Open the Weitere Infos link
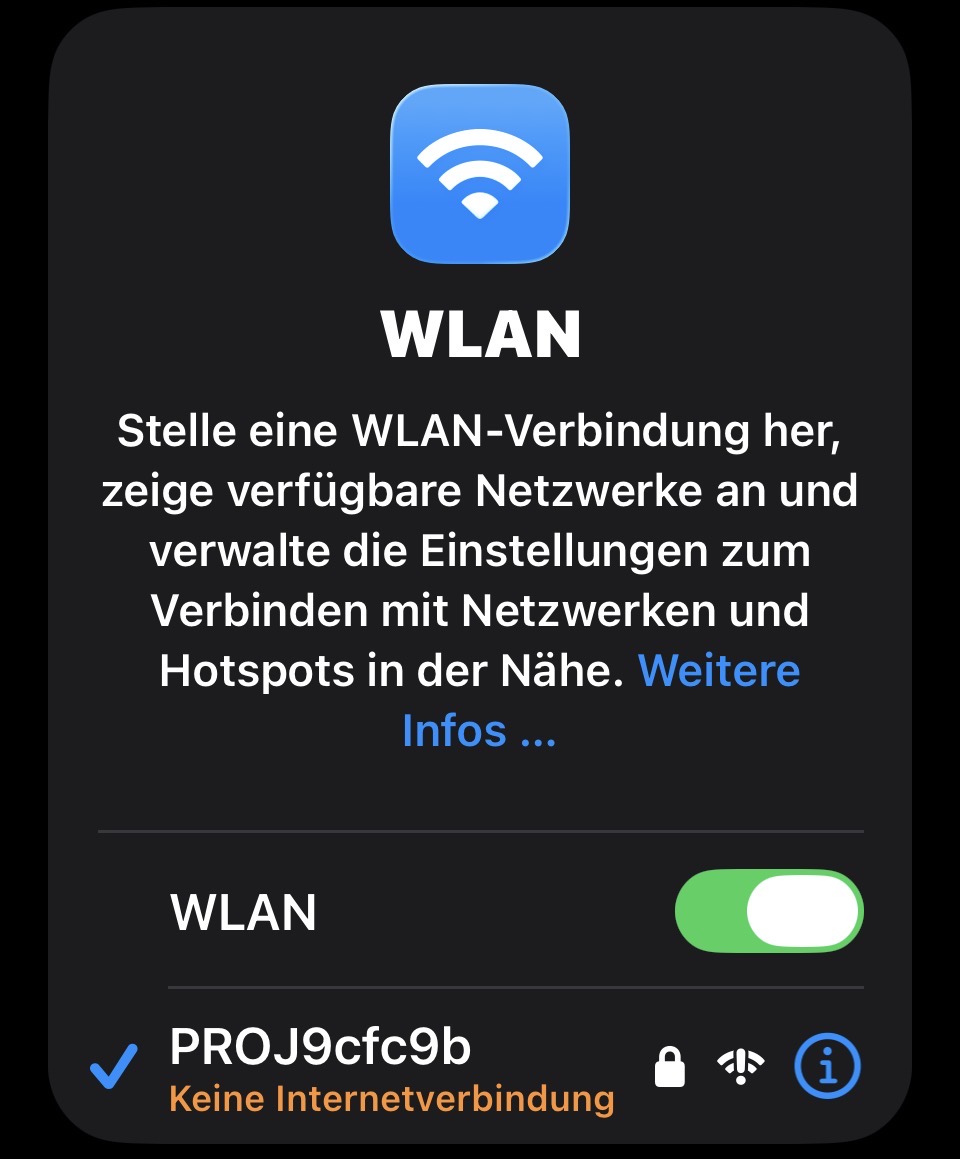The image size is (960, 1159). pos(718,671)
